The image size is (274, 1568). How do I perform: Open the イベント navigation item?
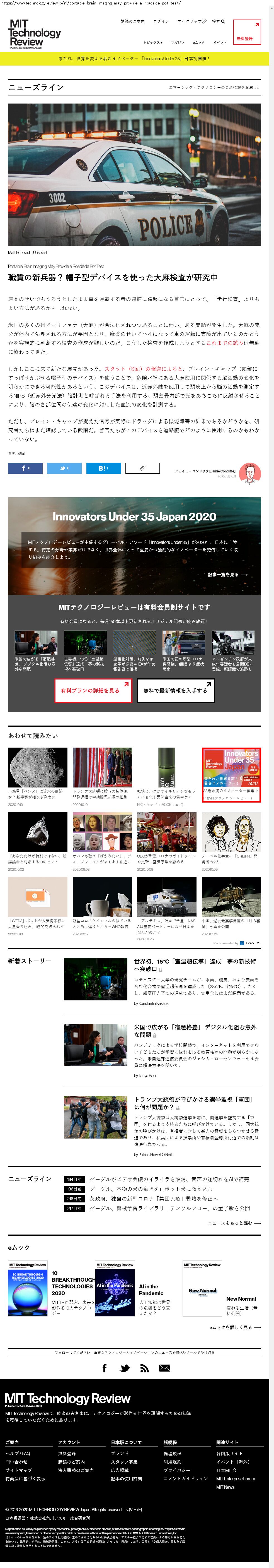pos(220,43)
